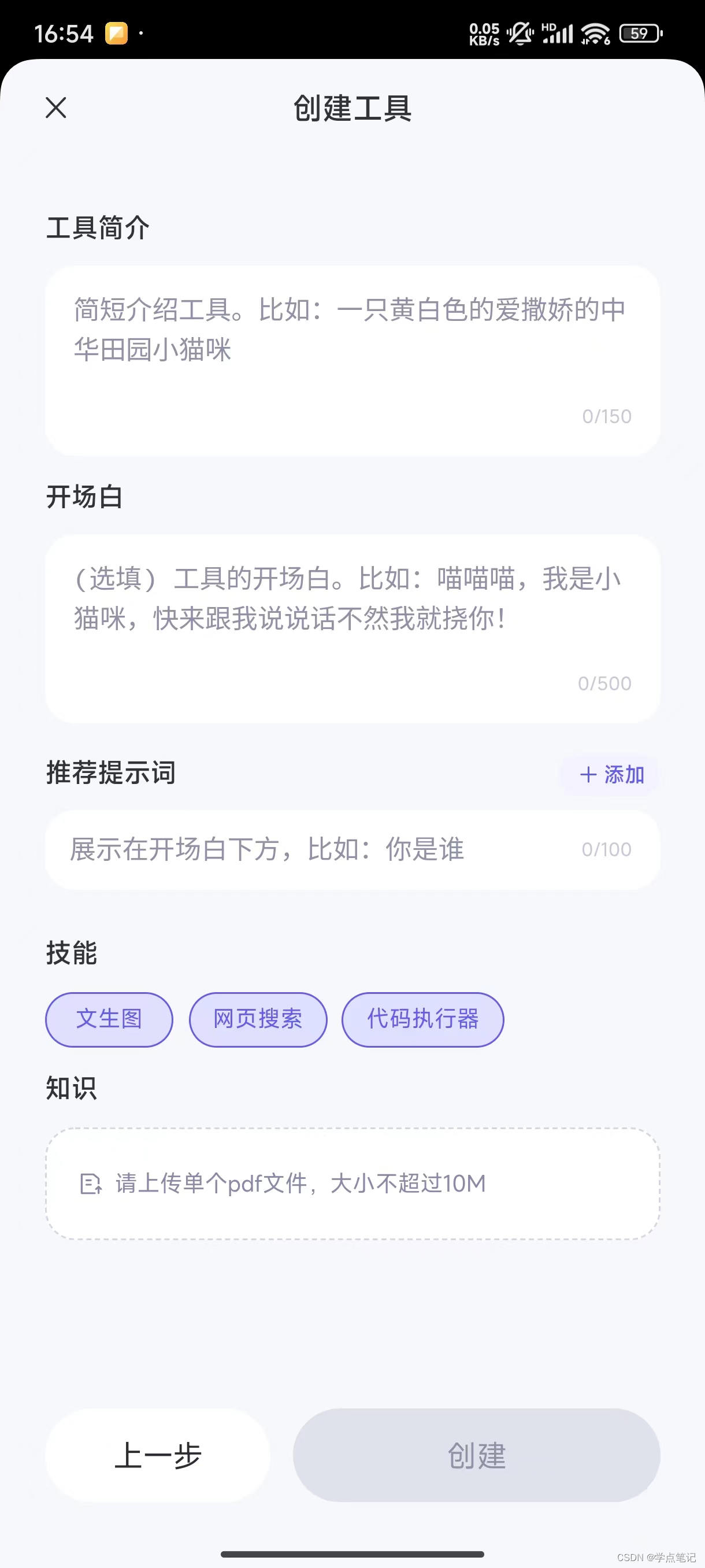The width and height of the screenshot is (705, 1568).
Task: Select the 网页搜索 skill chip
Action: click(x=258, y=1019)
